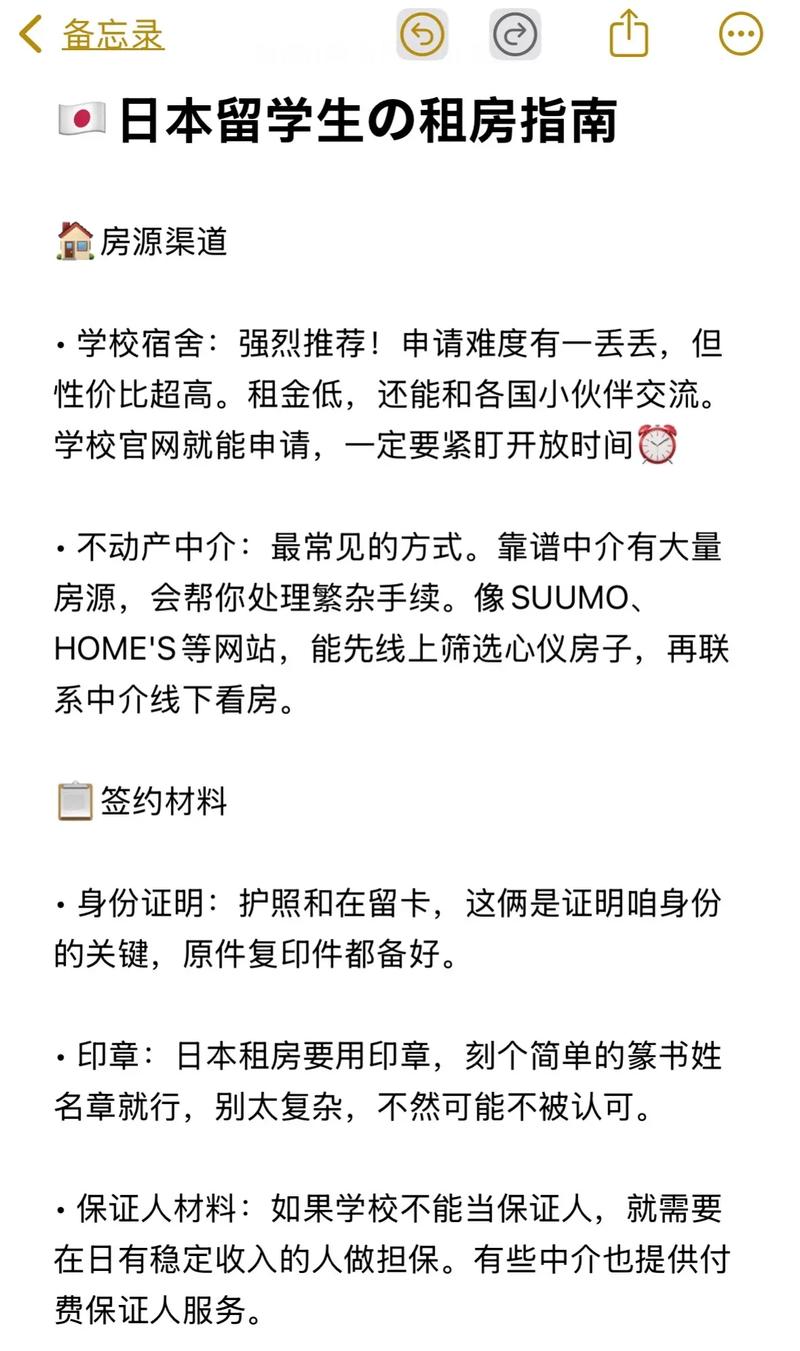Undo the last edit
The height and width of the screenshot is (1351, 800).
tap(422, 36)
